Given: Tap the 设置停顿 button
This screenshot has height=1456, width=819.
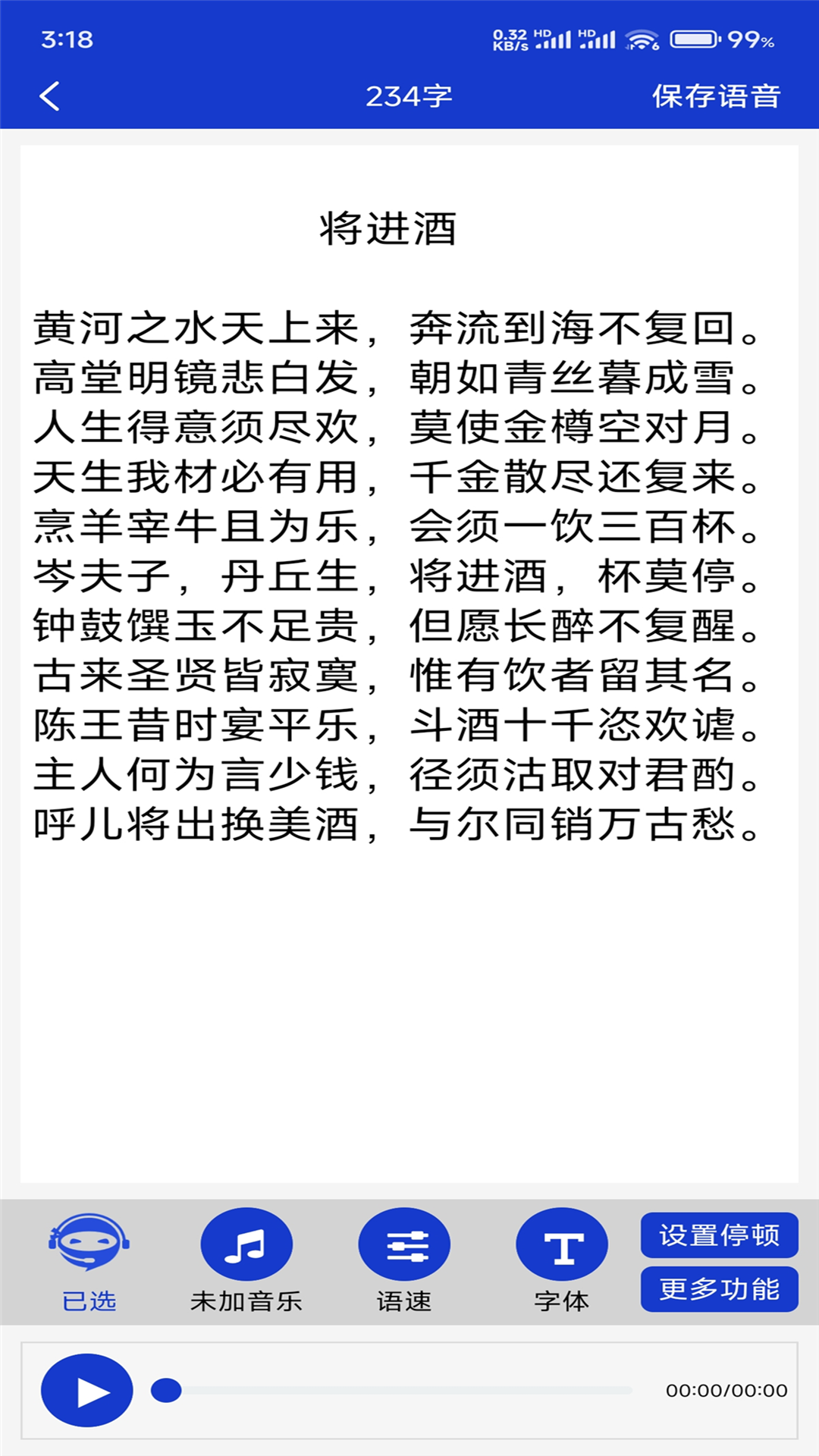Looking at the screenshot, I should tap(719, 1235).
